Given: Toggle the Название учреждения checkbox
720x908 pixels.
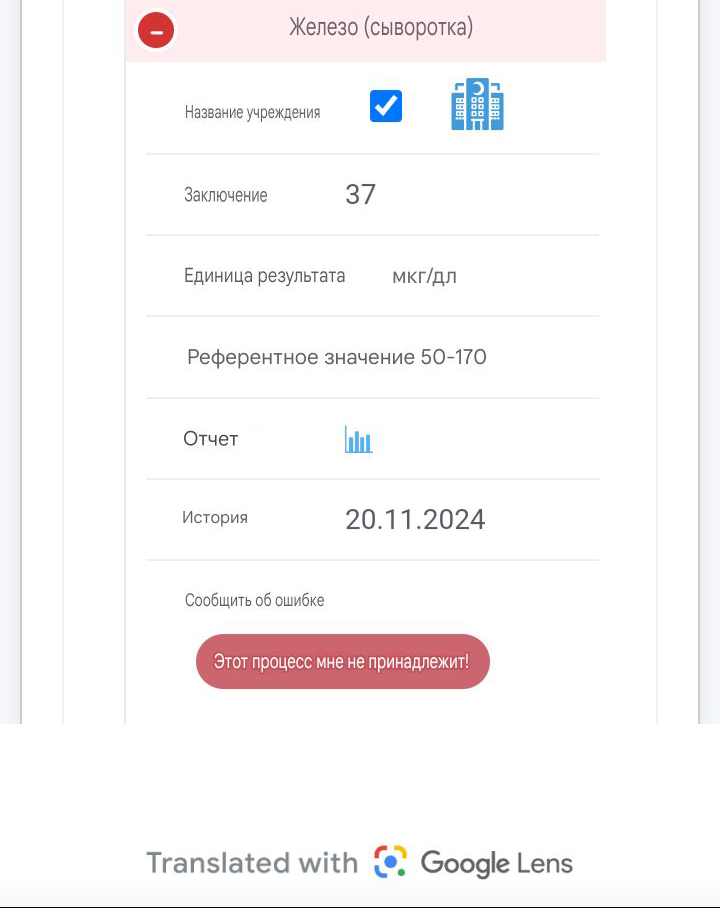Looking at the screenshot, I should tap(386, 106).
